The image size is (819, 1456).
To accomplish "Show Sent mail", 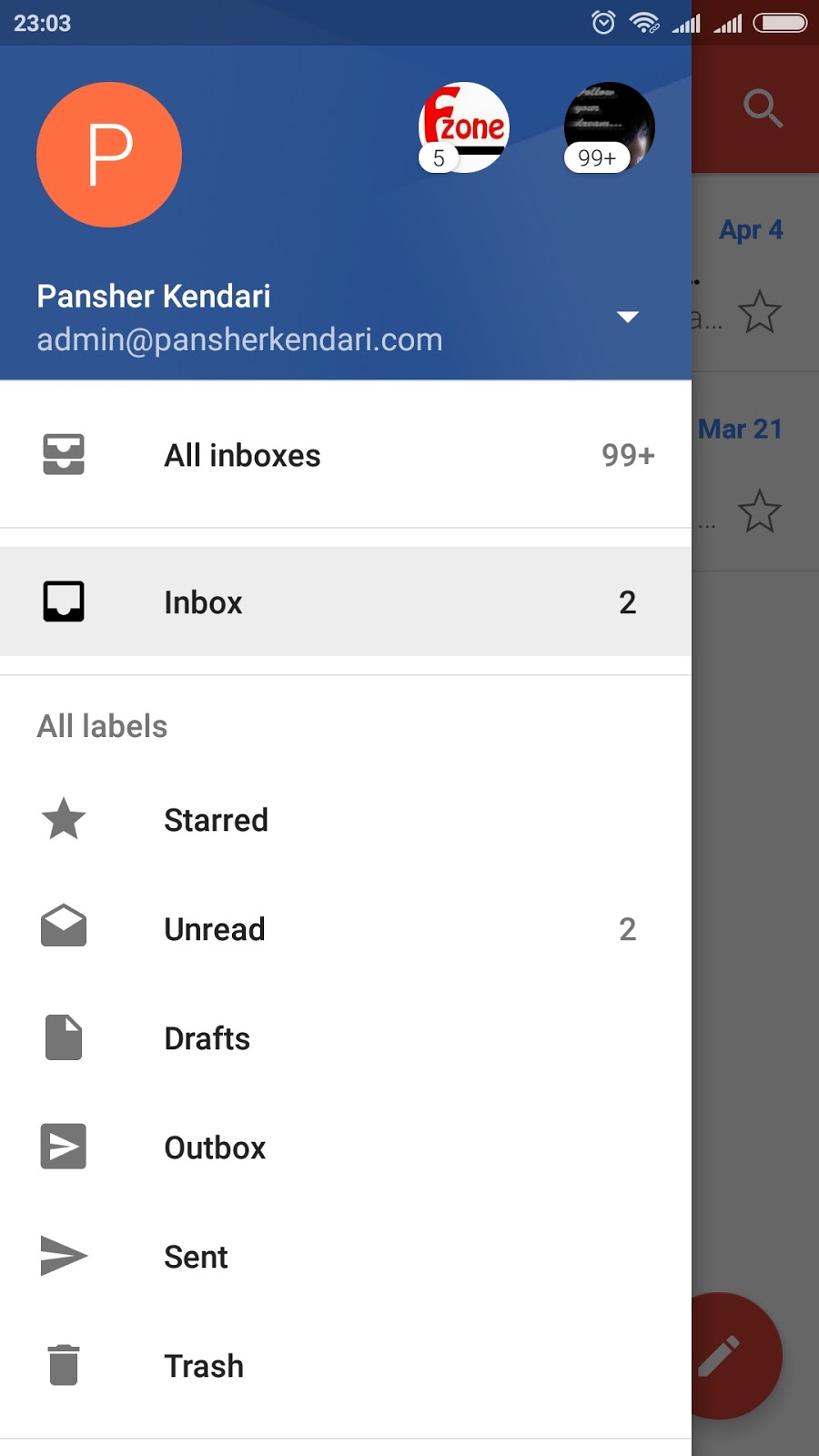I will [346, 1257].
